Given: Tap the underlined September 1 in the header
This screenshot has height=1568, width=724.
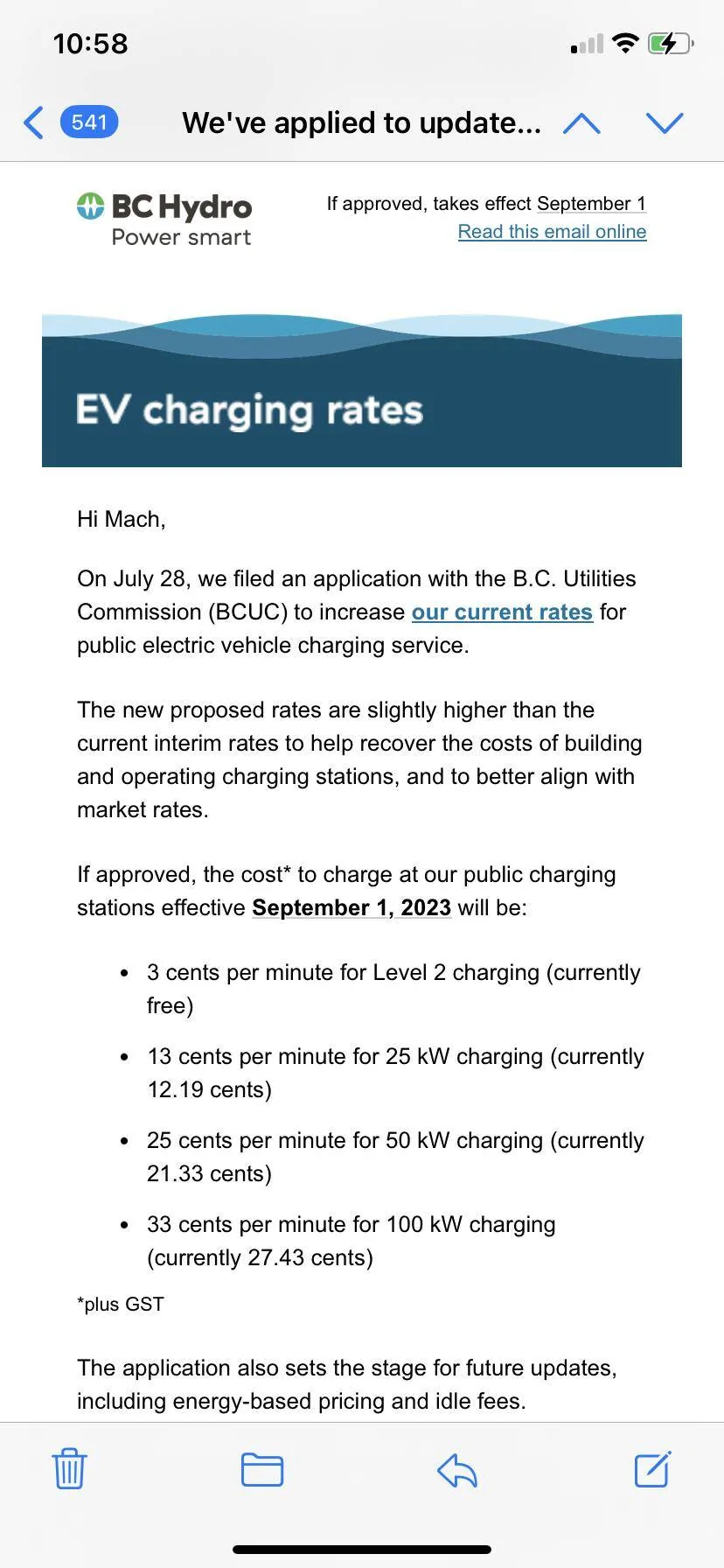Looking at the screenshot, I should [x=592, y=204].
